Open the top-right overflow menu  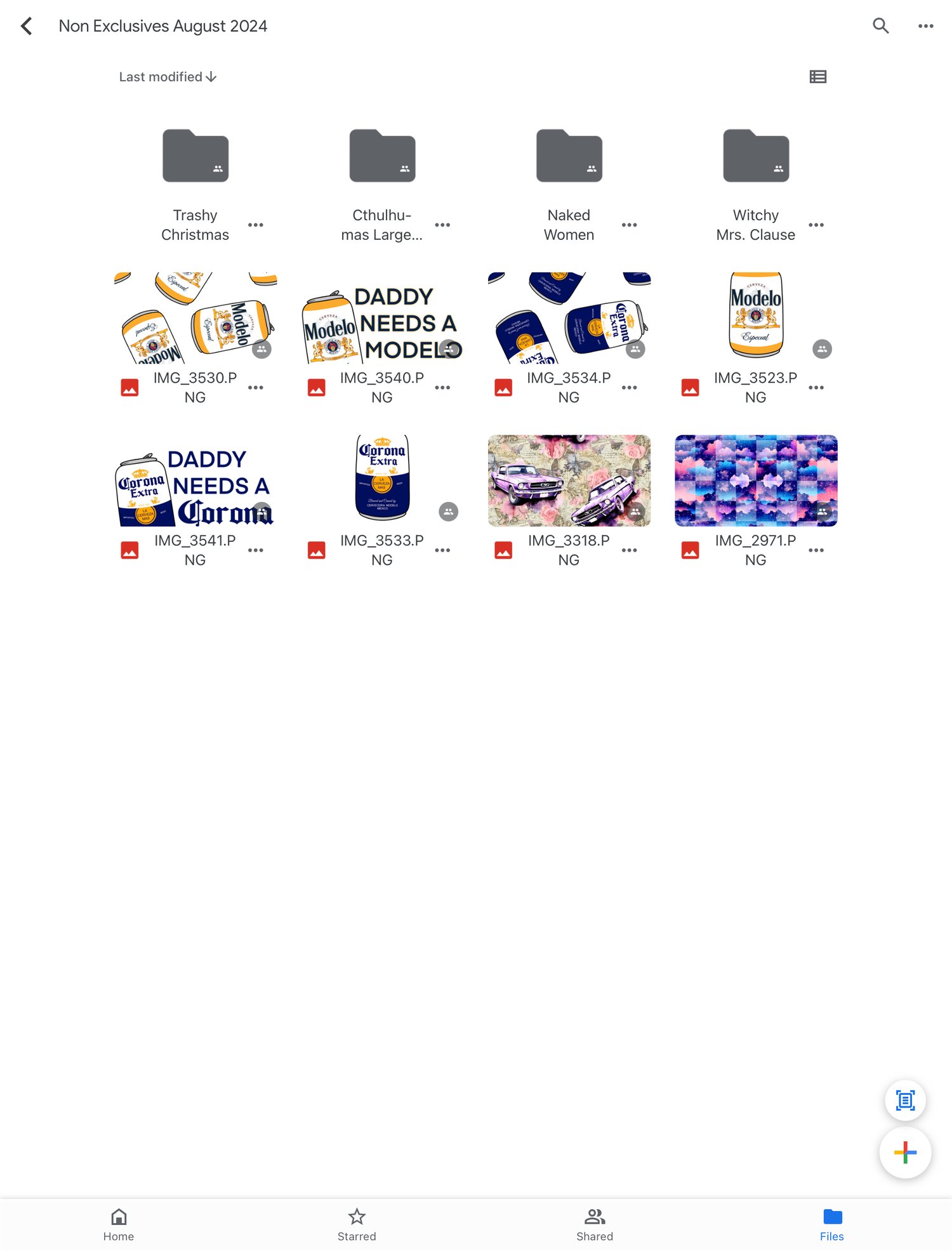coord(925,26)
